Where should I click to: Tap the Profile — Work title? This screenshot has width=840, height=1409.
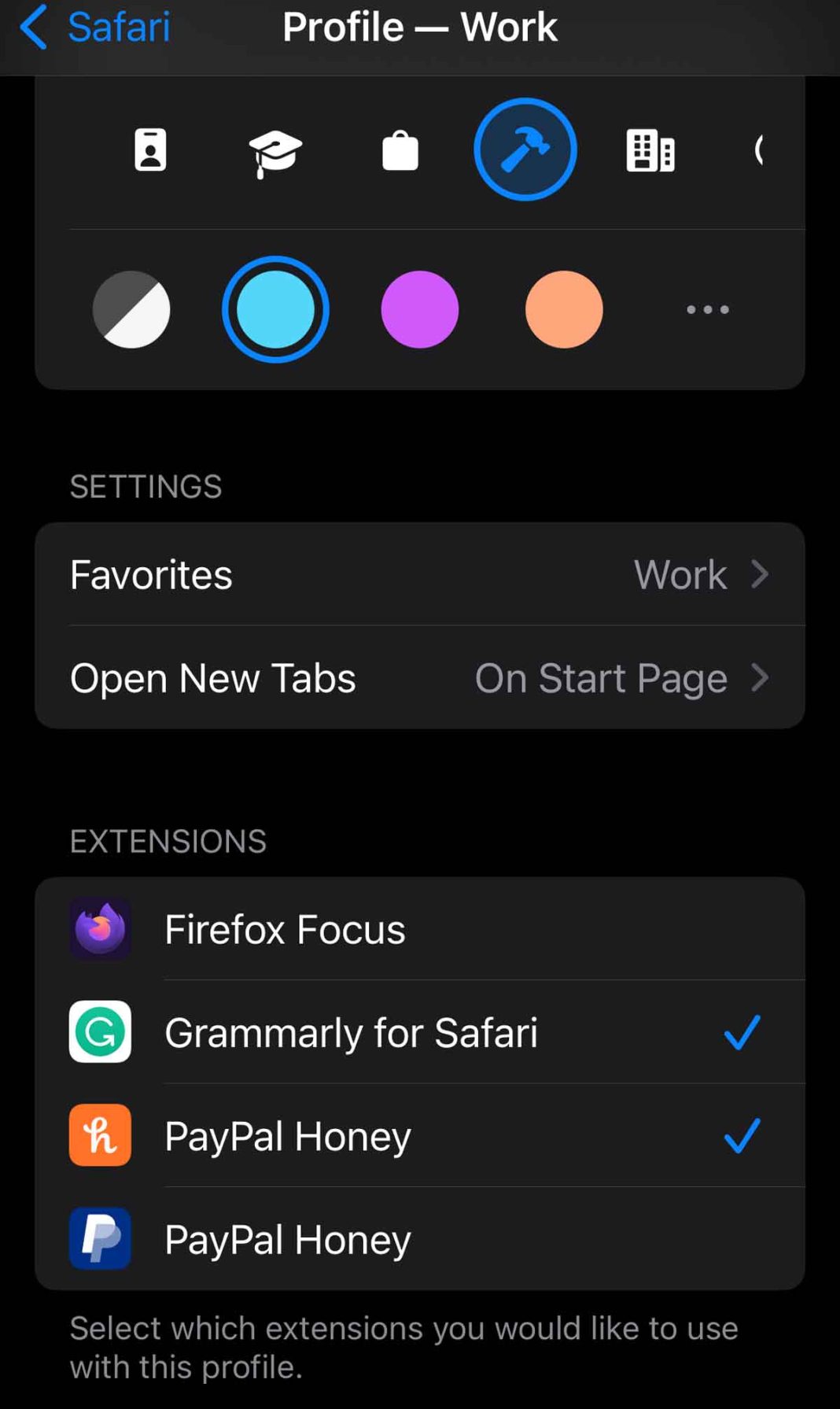[420, 27]
